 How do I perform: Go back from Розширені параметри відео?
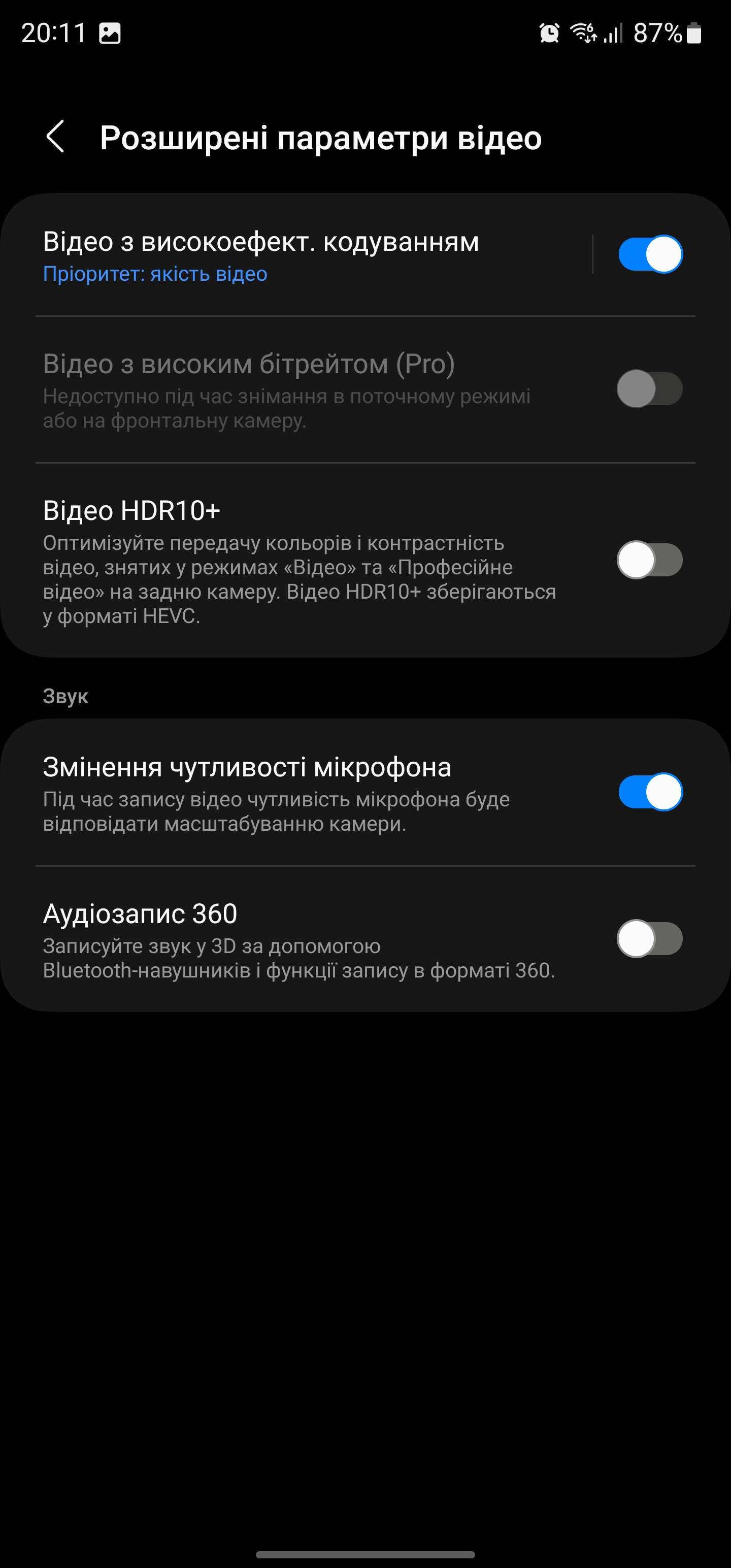pos(55,137)
